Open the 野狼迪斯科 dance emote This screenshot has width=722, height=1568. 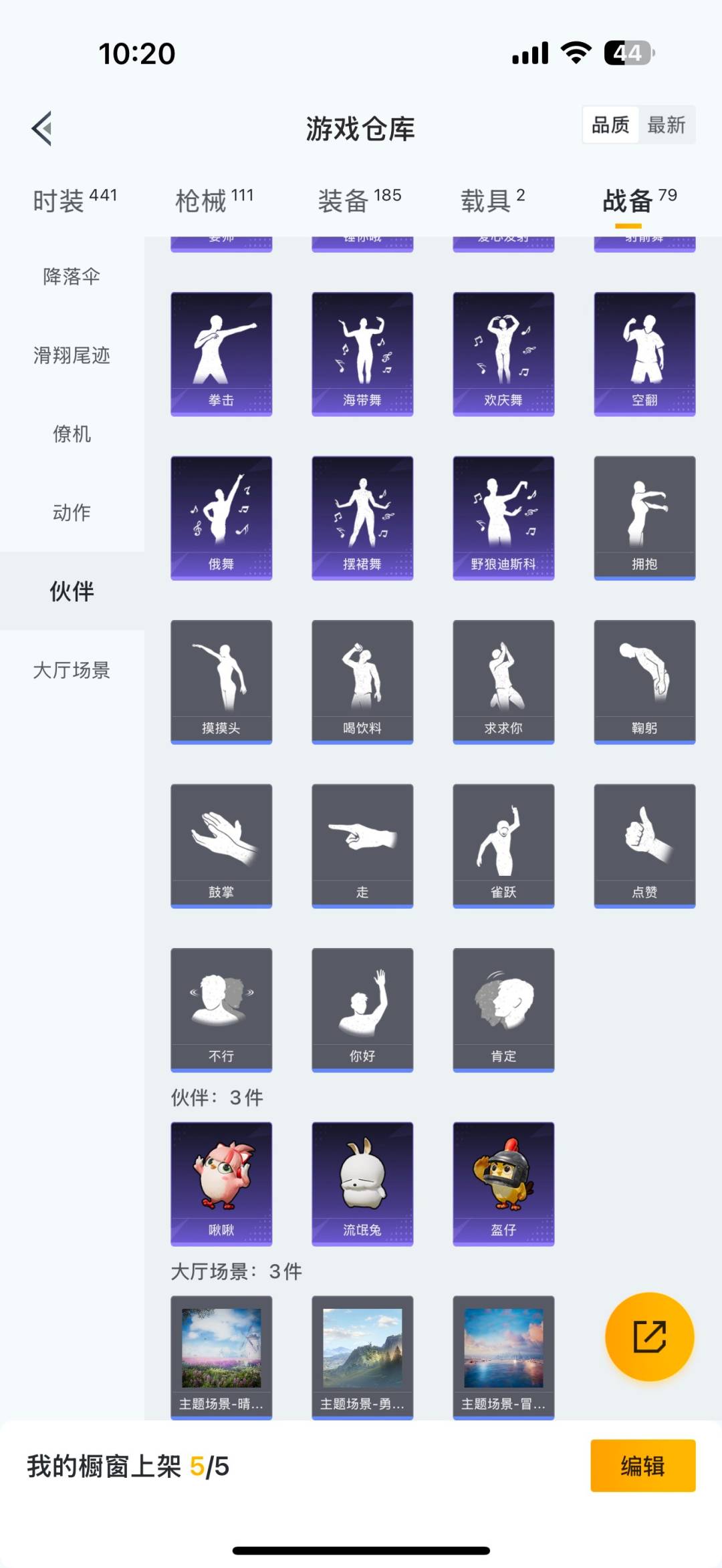503,516
